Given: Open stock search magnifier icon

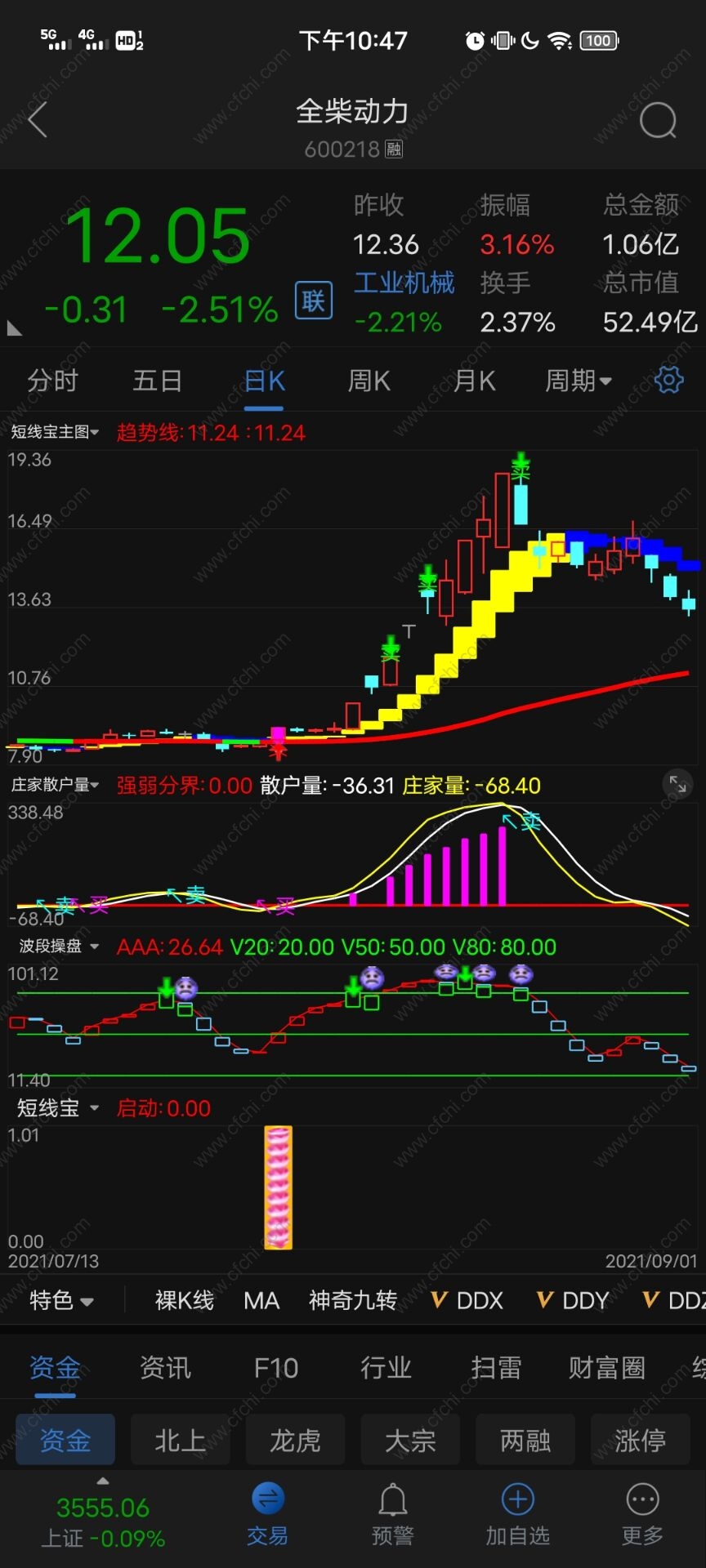Looking at the screenshot, I should point(657,121).
